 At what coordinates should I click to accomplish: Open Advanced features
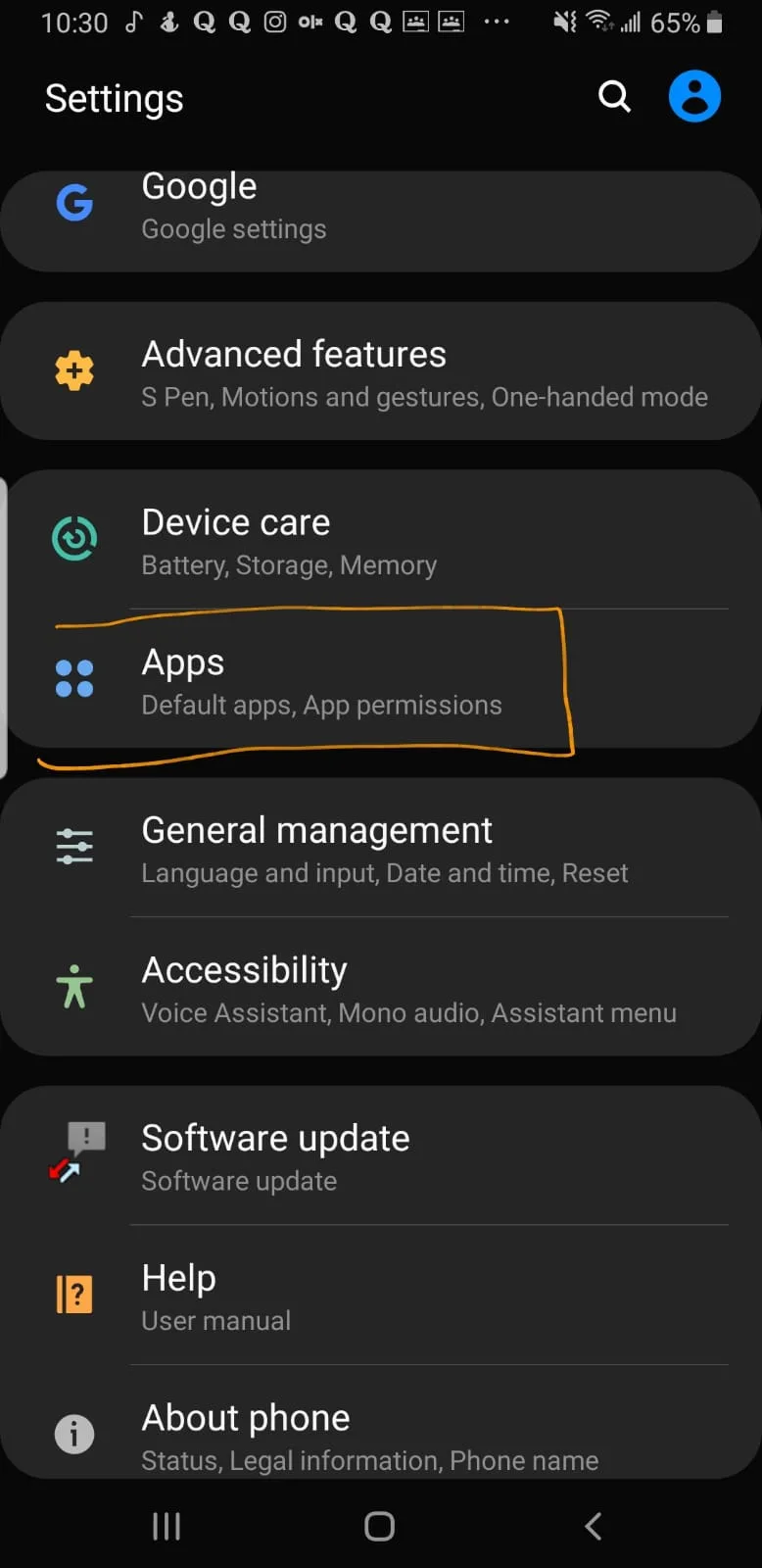coord(381,371)
